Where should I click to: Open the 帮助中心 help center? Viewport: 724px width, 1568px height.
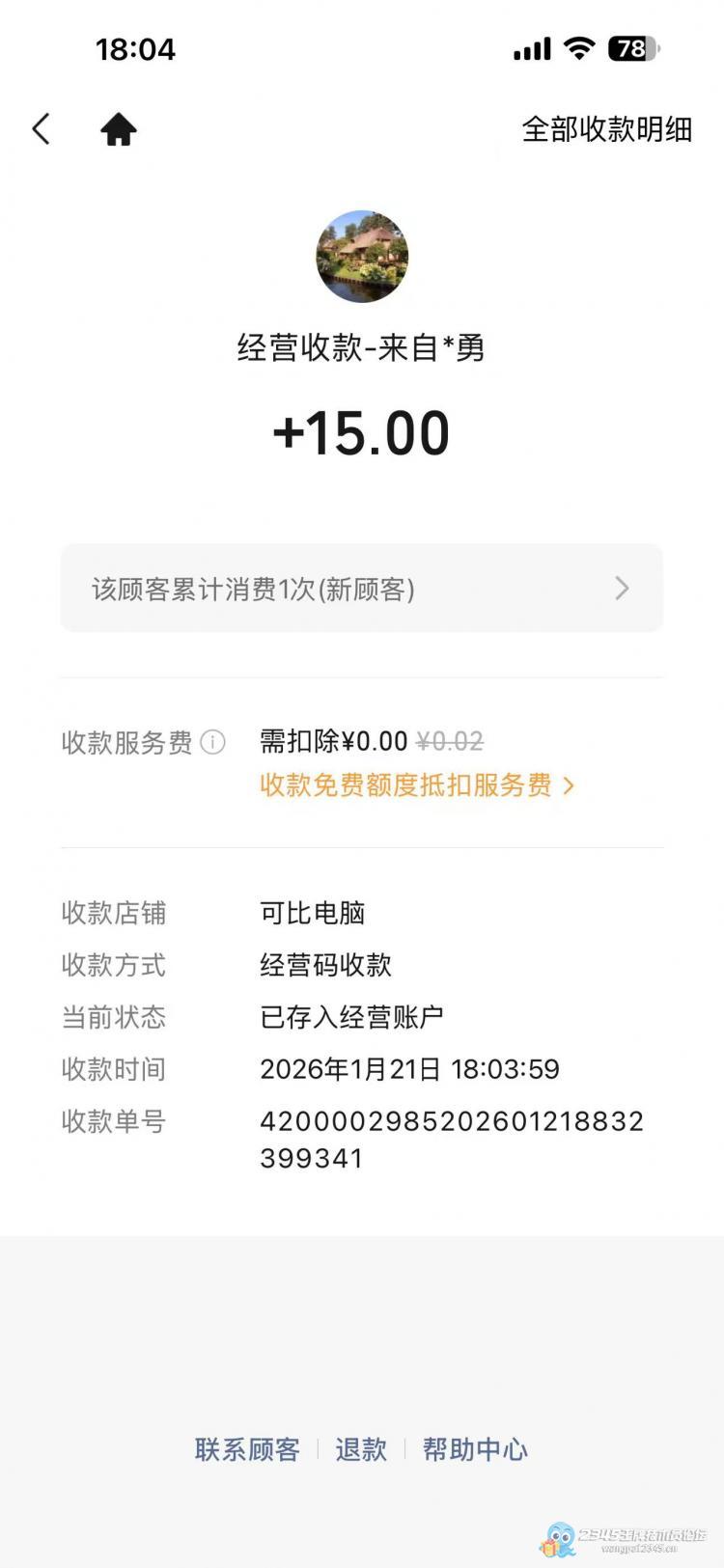475,1449
